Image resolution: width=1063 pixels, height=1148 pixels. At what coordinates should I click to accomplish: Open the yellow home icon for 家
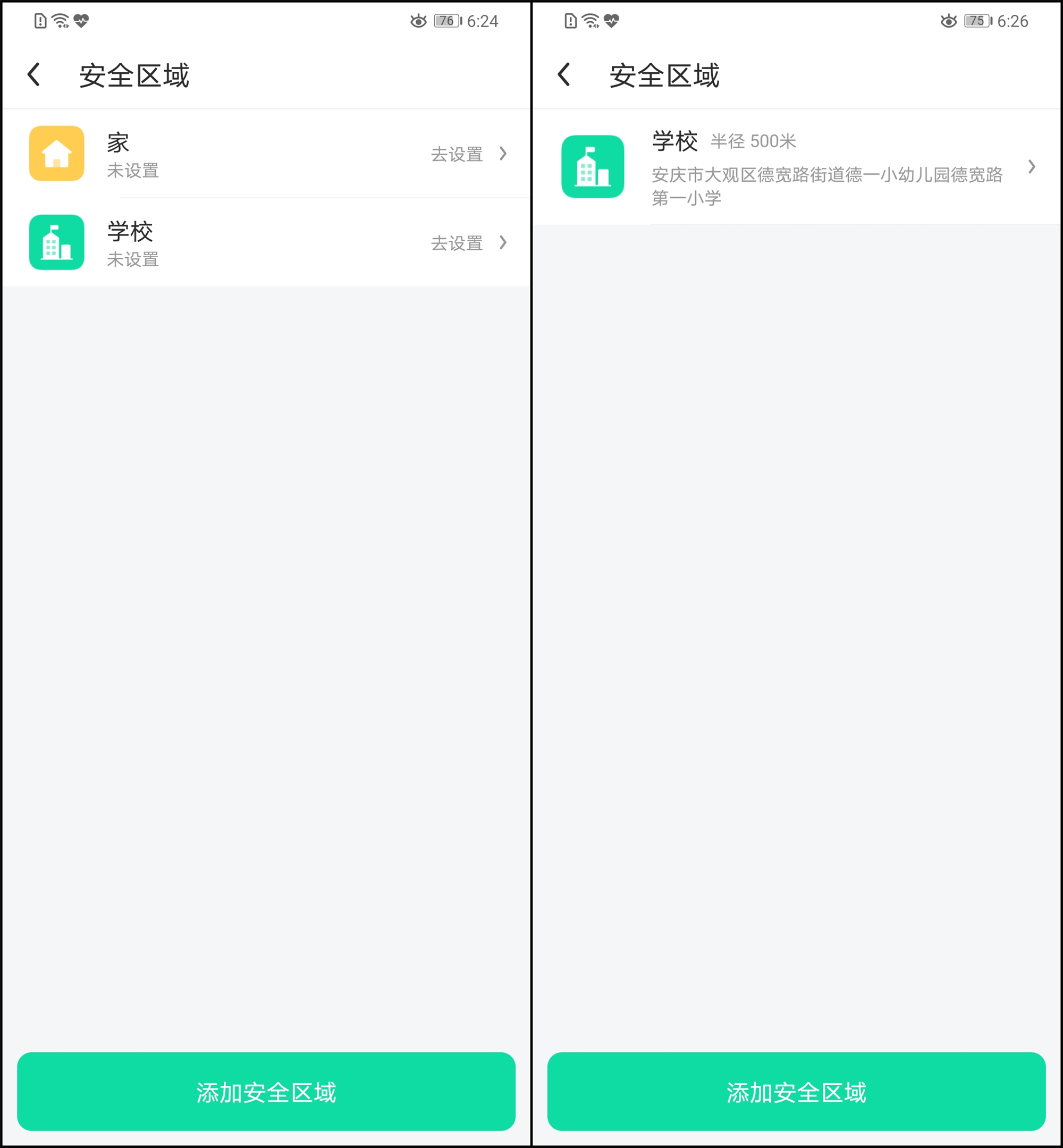tap(56, 154)
